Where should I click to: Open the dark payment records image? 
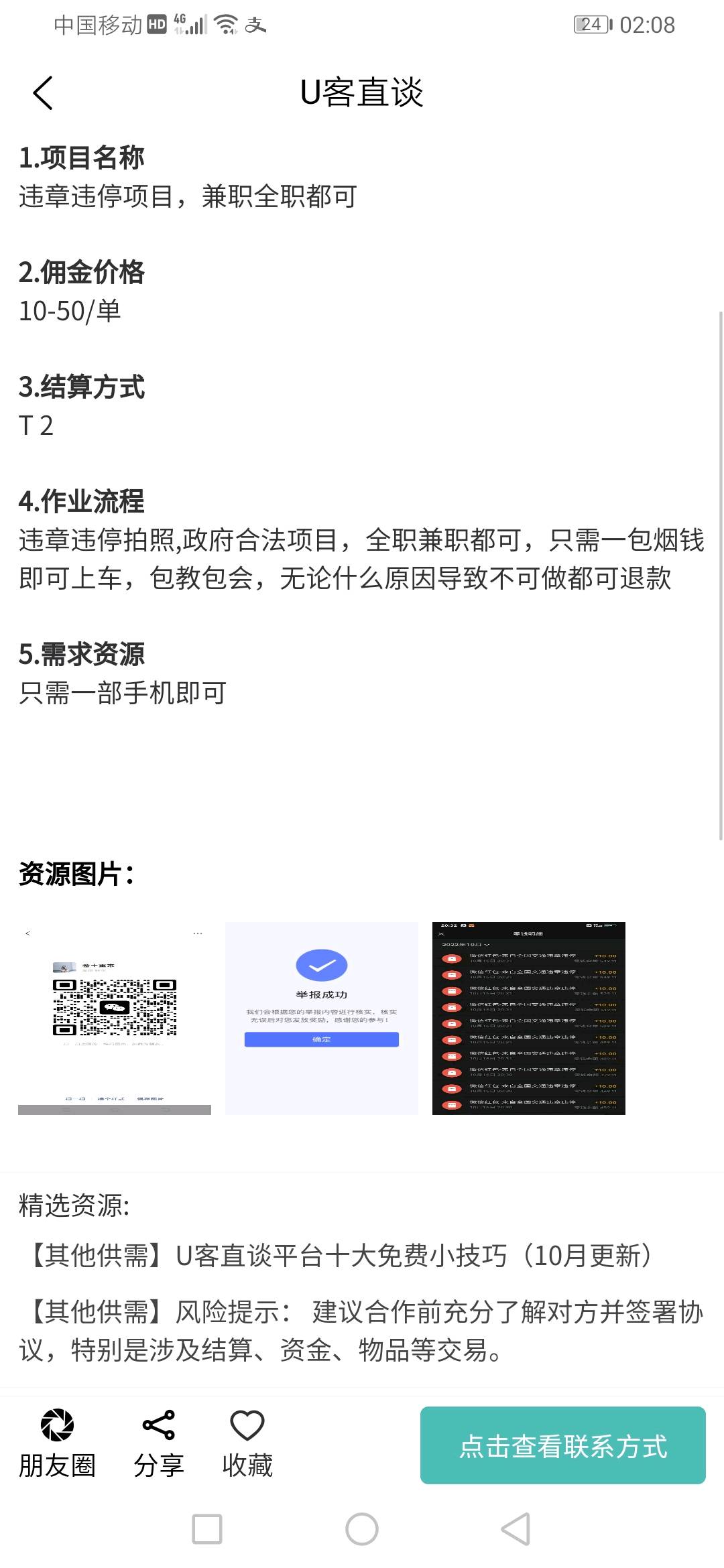(x=529, y=1019)
